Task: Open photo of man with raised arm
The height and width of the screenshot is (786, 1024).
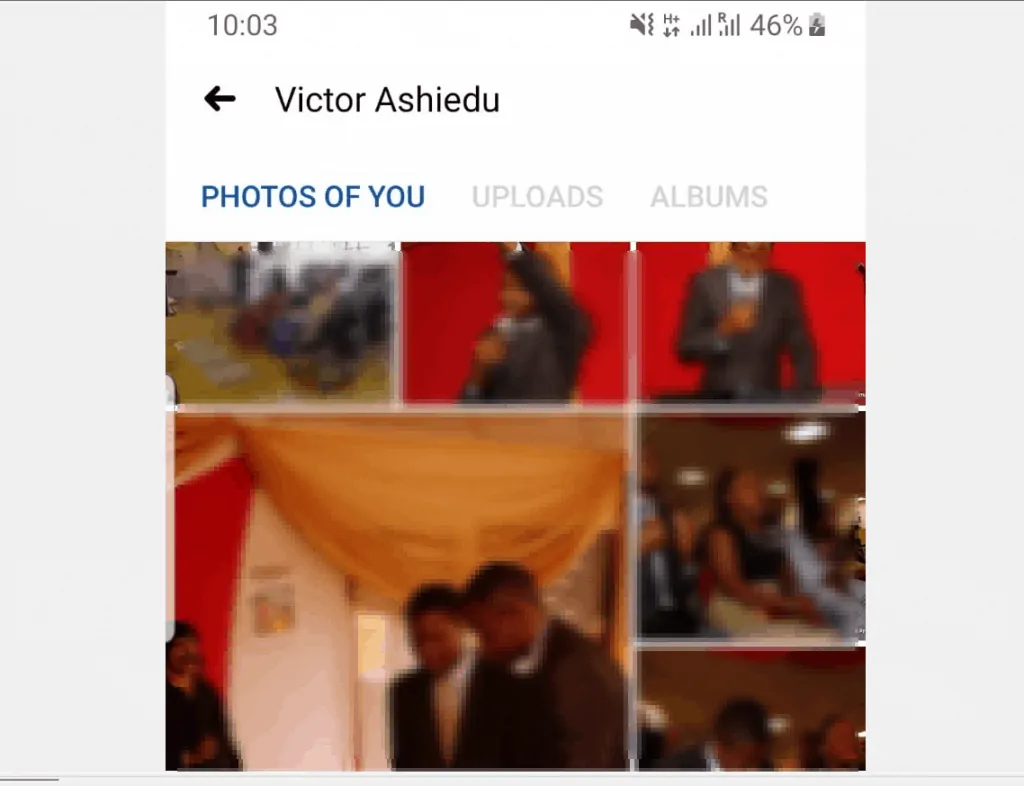Action: point(515,322)
